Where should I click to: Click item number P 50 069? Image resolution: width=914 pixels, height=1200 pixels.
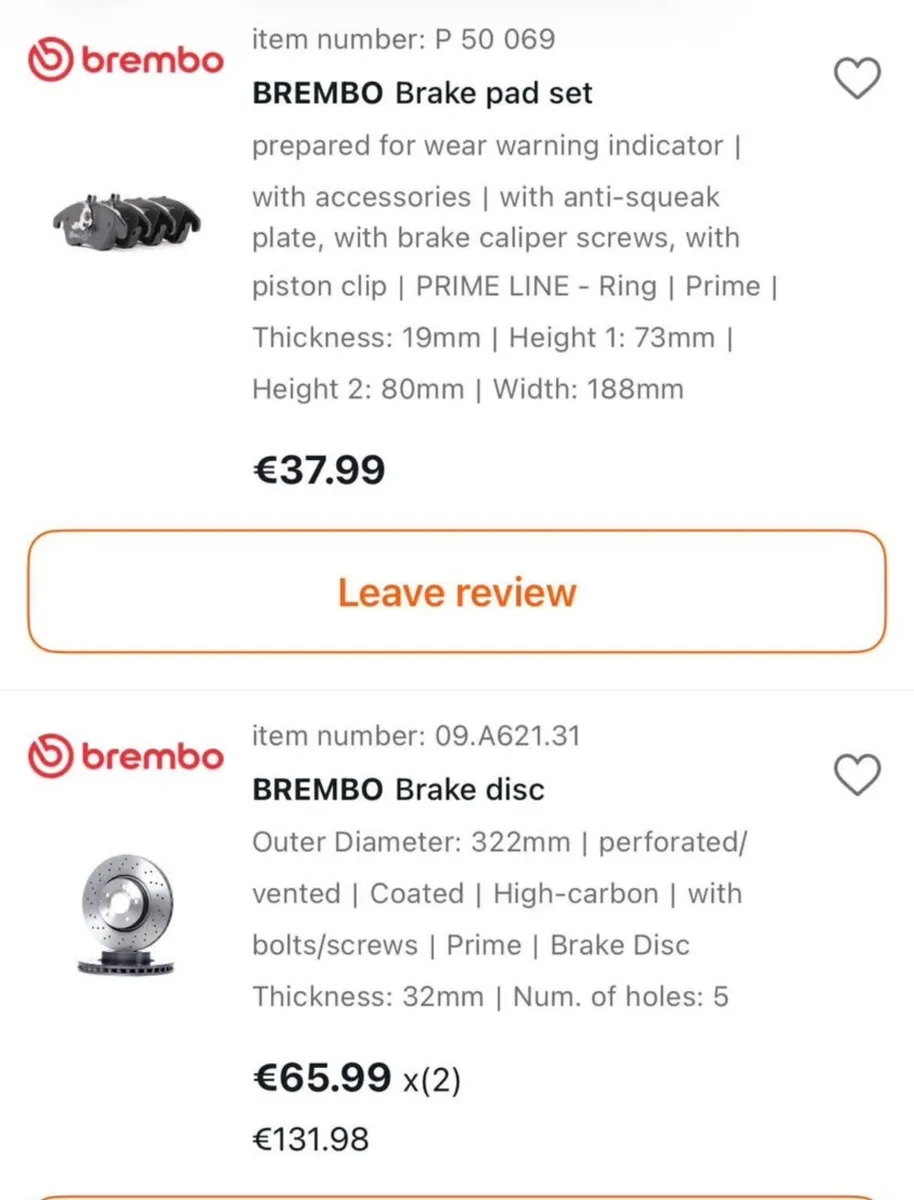click(x=404, y=40)
